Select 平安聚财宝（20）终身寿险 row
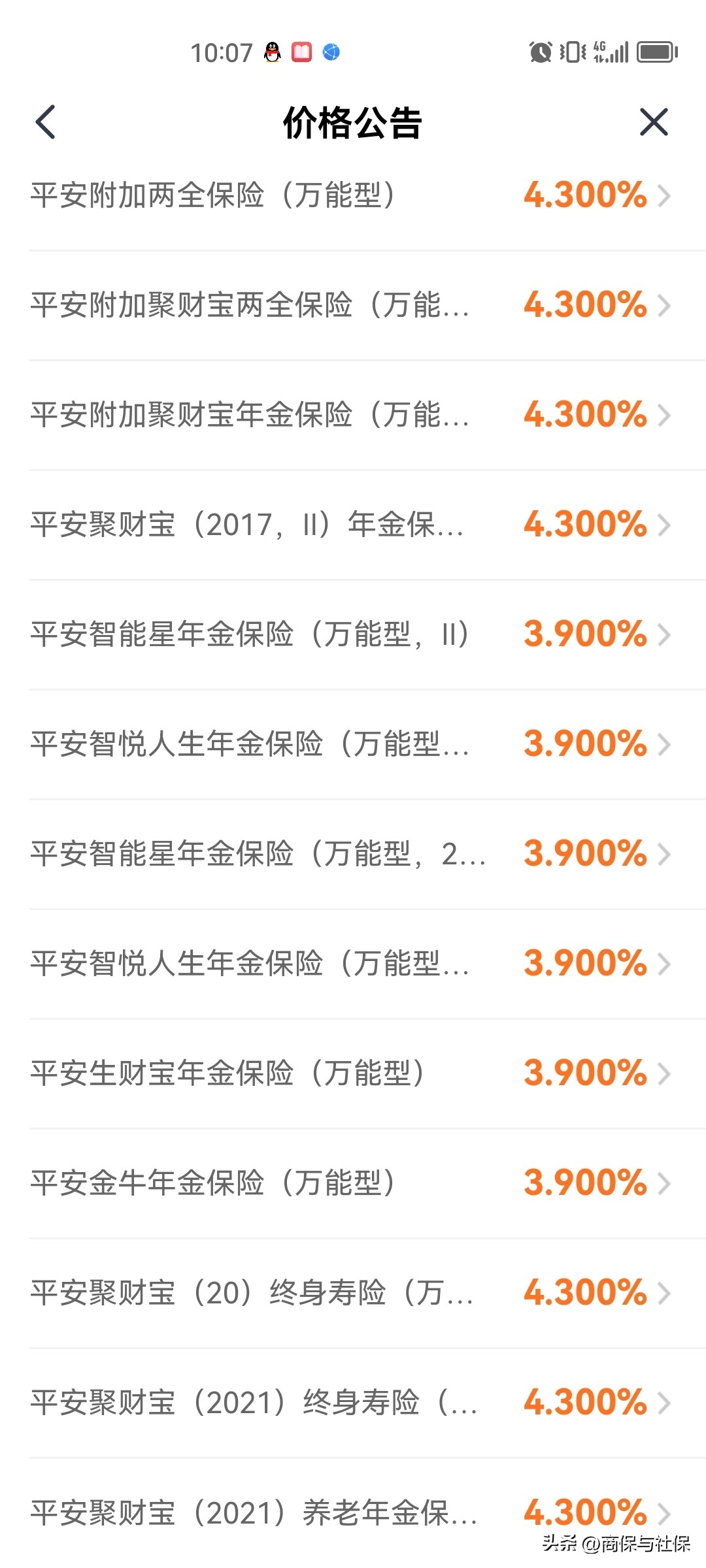 click(x=255, y=1292)
